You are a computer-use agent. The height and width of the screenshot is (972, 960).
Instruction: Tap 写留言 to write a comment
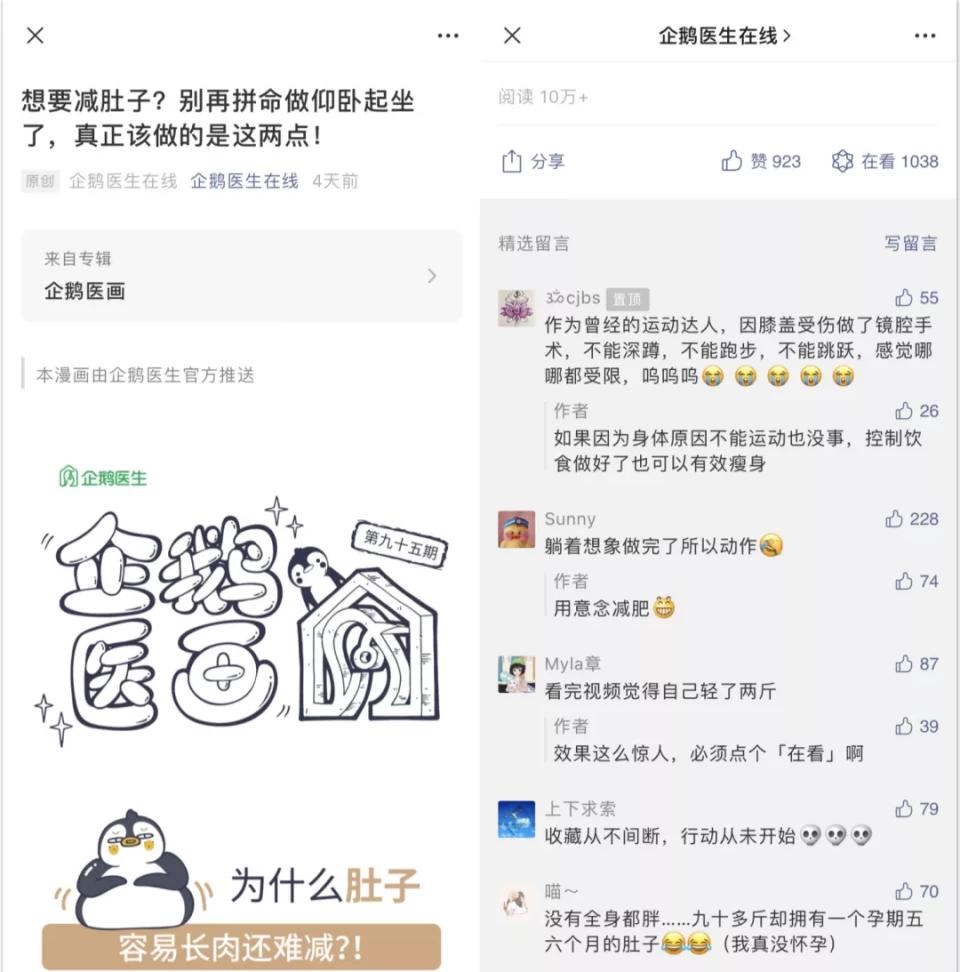tap(911, 242)
